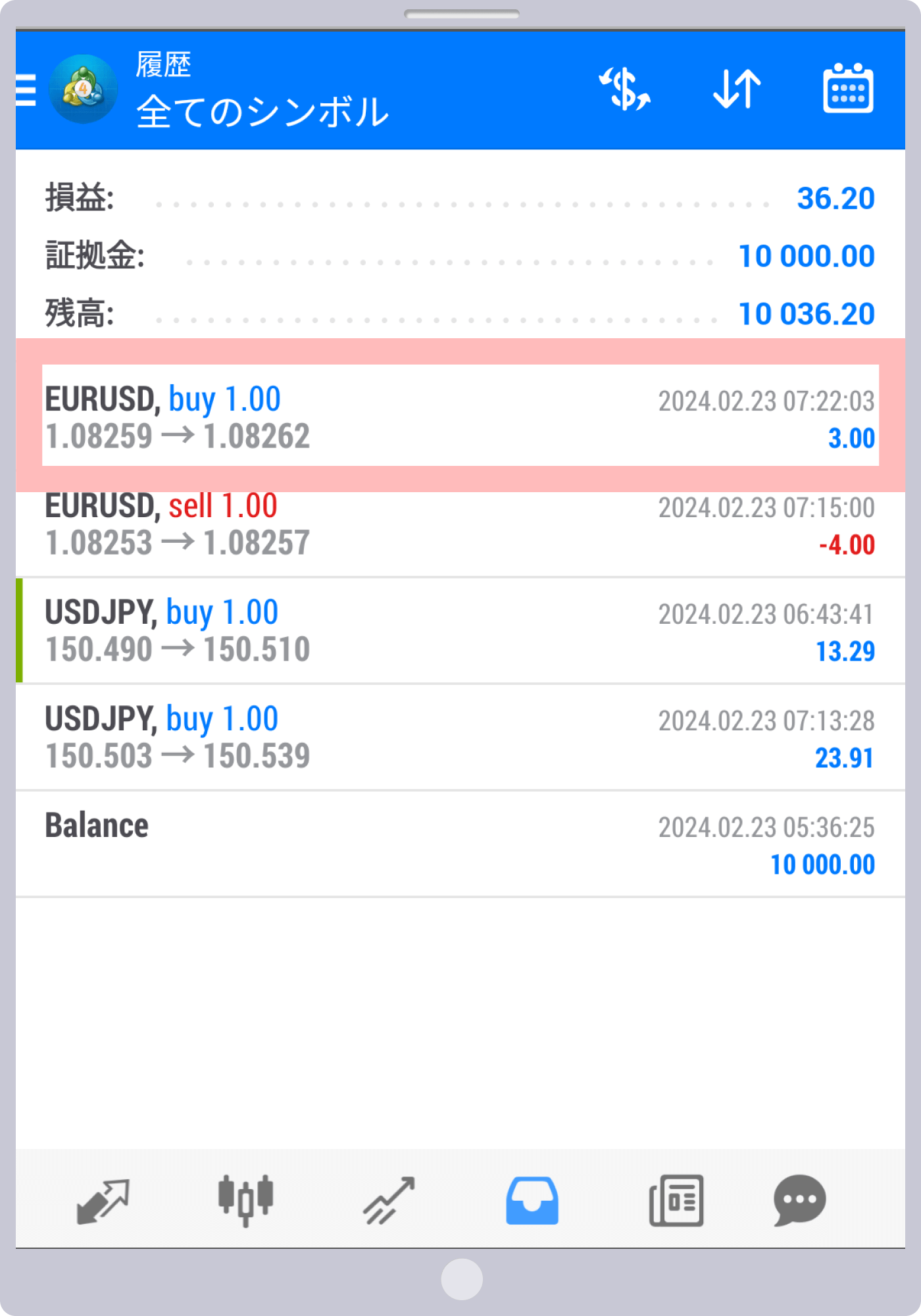Change the history sort order

737,89
